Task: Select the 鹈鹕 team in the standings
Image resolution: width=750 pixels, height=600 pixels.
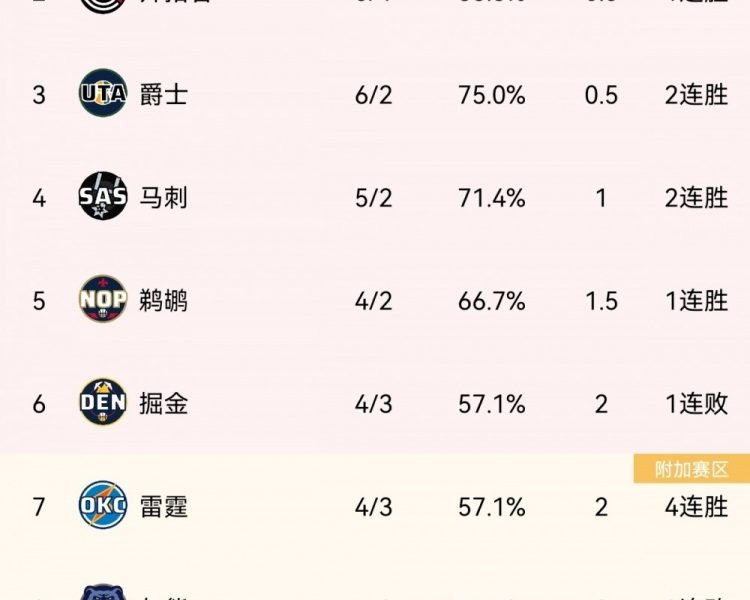Action: click(163, 301)
